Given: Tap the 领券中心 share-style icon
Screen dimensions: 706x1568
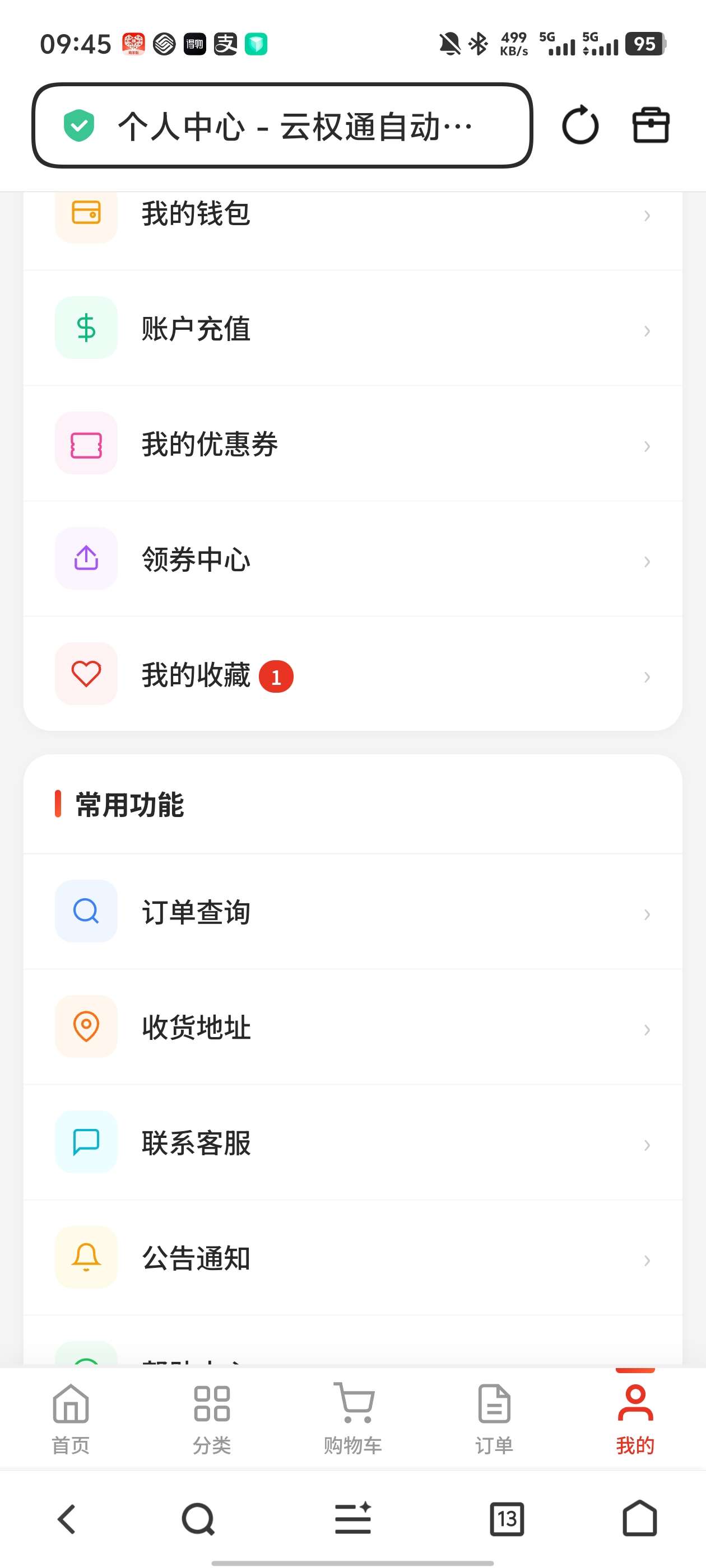Looking at the screenshot, I should pos(85,558).
